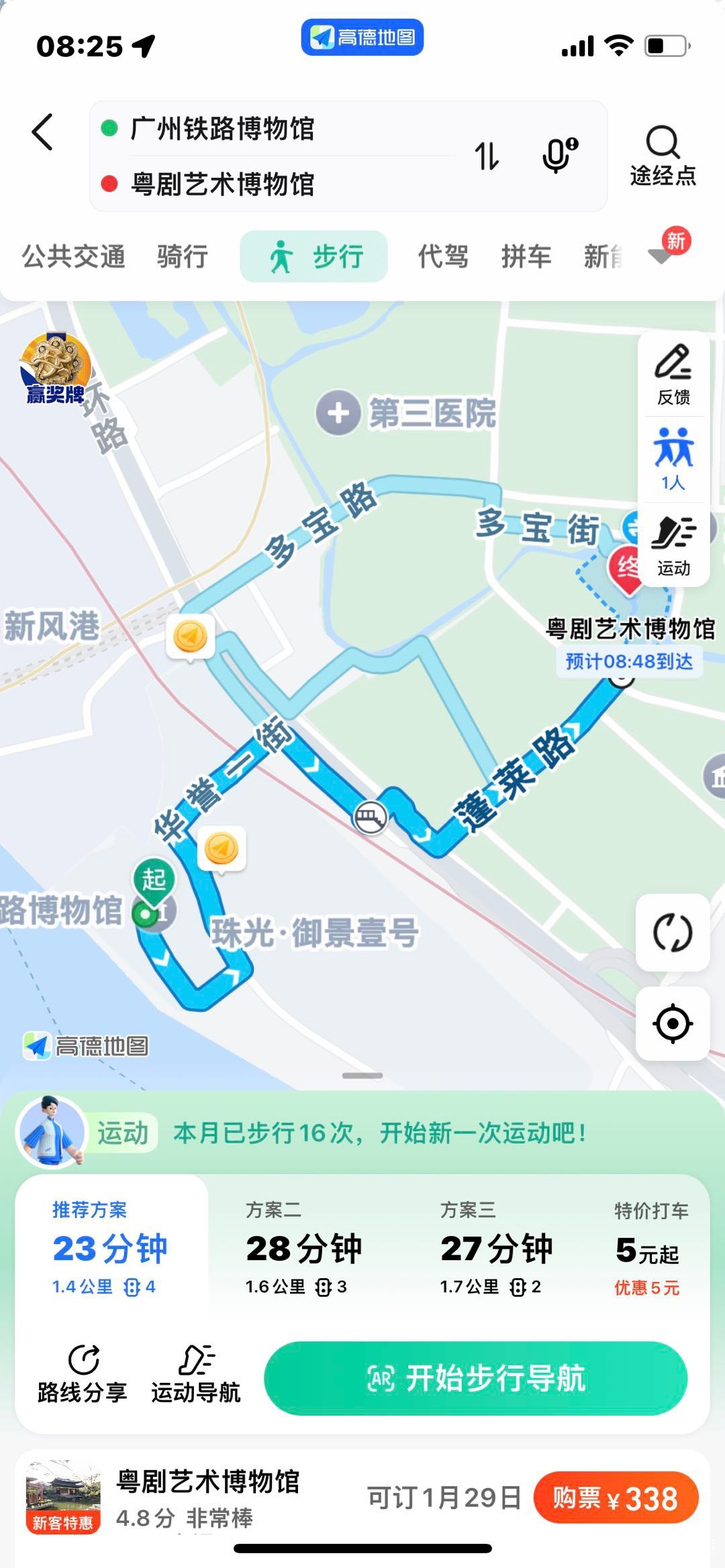Choose 方案三 27分钟 route
The height and width of the screenshot is (1568, 725).
[x=497, y=1251]
